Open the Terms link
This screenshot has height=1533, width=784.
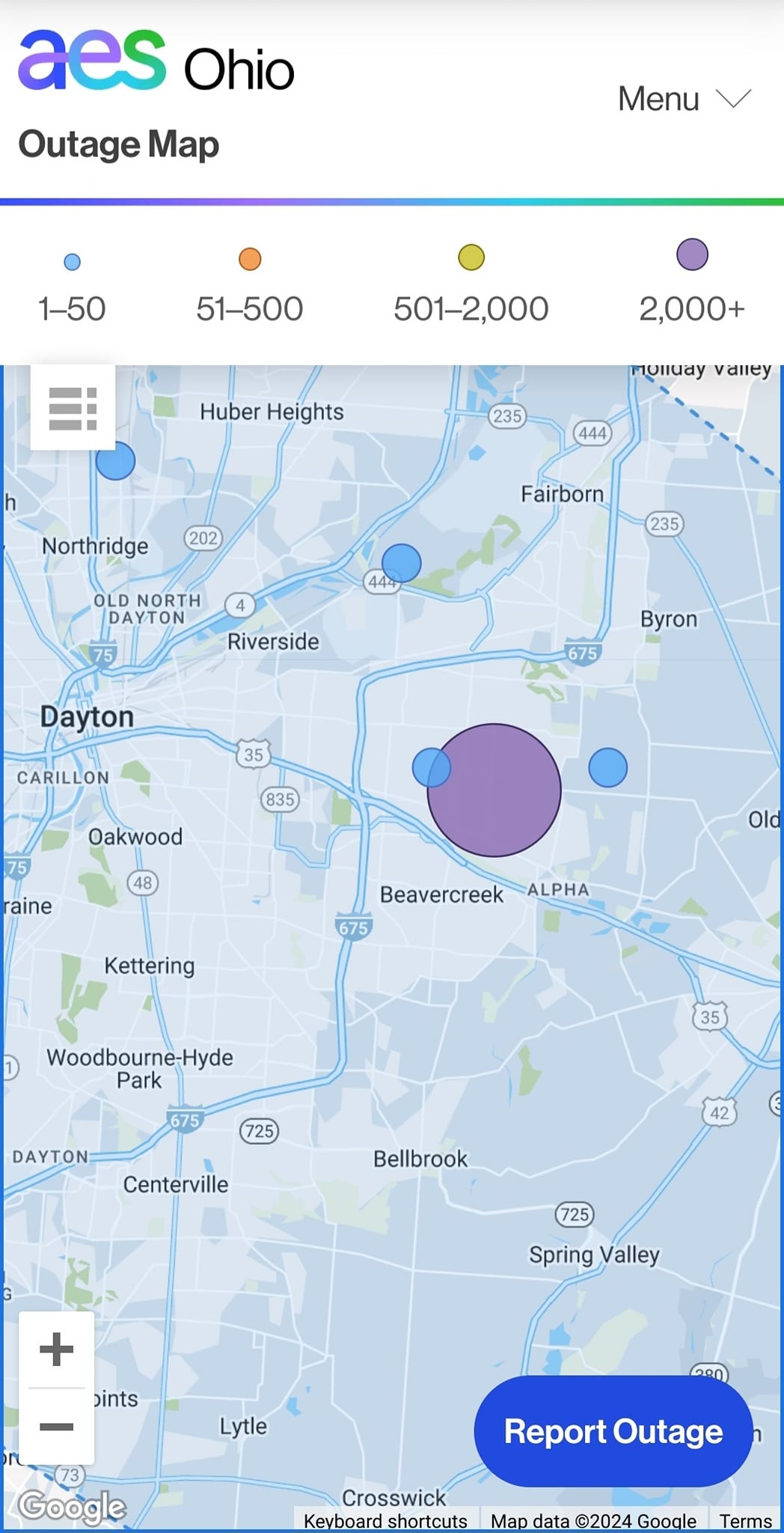pos(745,1521)
